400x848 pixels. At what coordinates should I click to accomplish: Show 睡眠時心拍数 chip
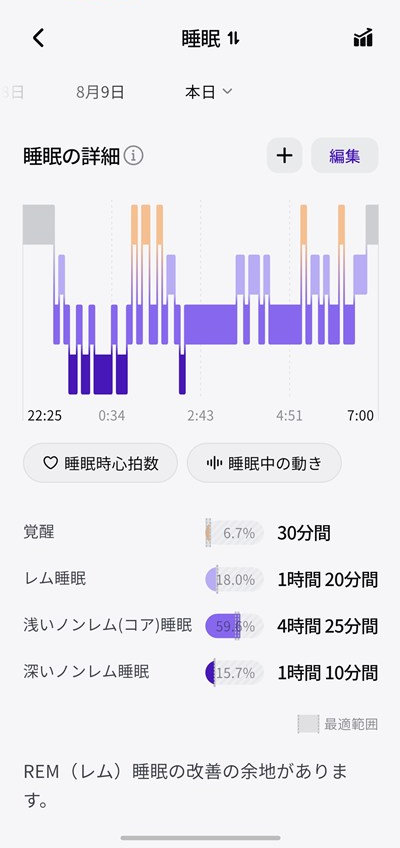(101, 463)
